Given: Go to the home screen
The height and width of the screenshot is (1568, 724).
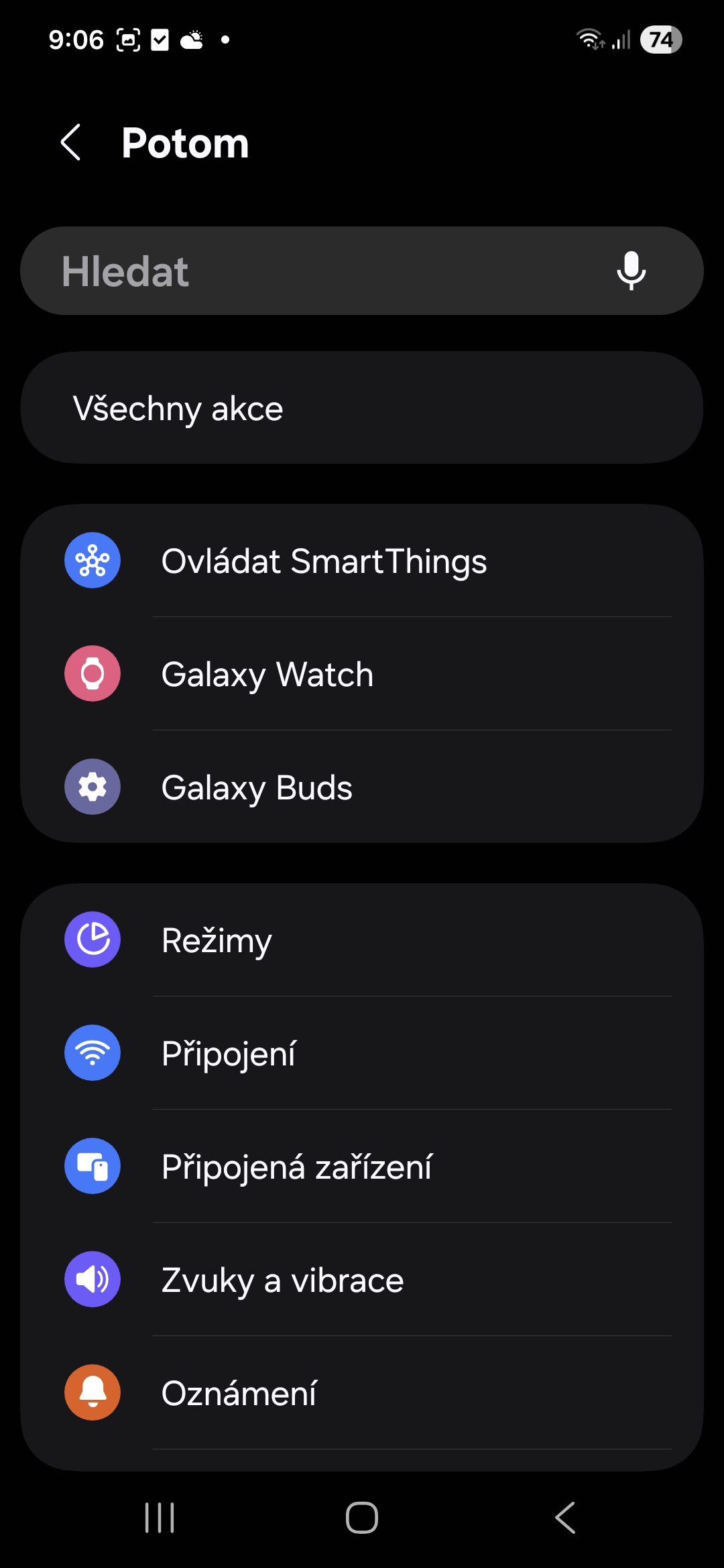Looking at the screenshot, I should [362, 1518].
